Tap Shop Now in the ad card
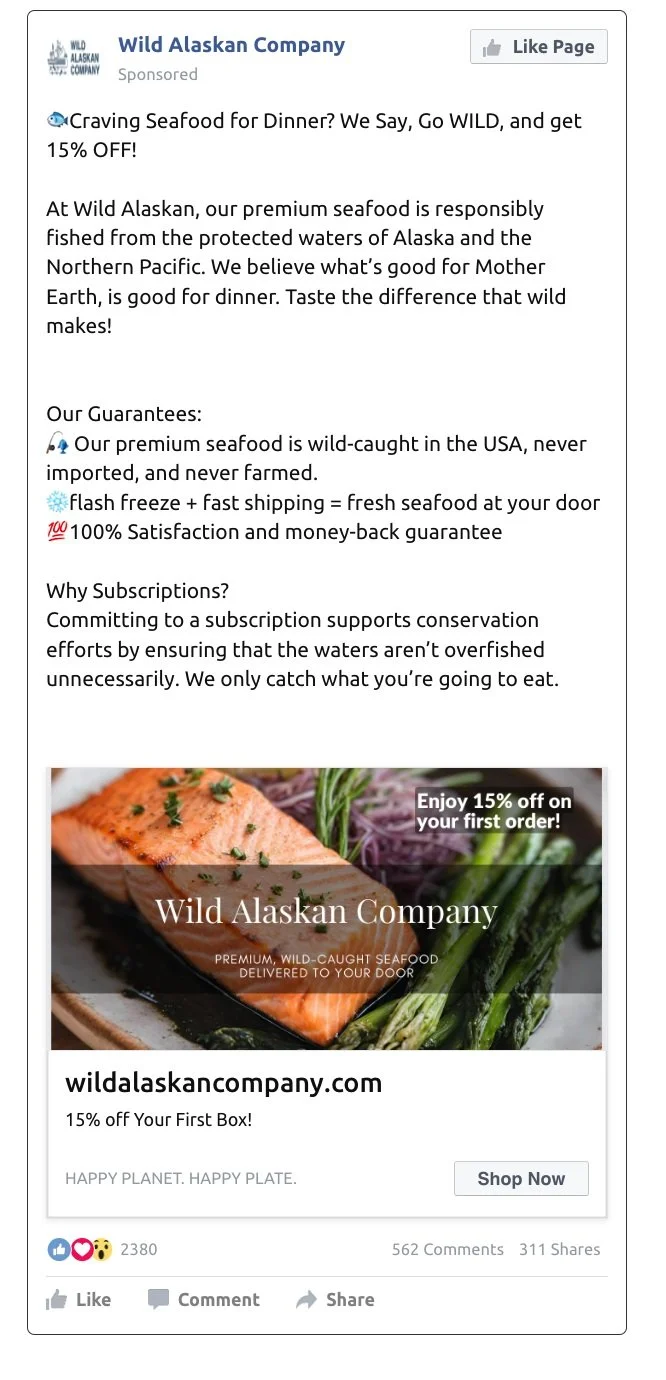The height and width of the screenshot is (1380, 666). pyautogui.click(x=521, y=1178)
